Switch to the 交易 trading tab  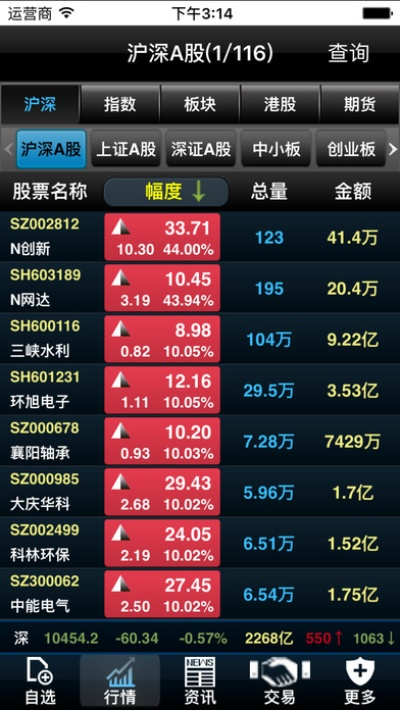click(x=280, y=681)
